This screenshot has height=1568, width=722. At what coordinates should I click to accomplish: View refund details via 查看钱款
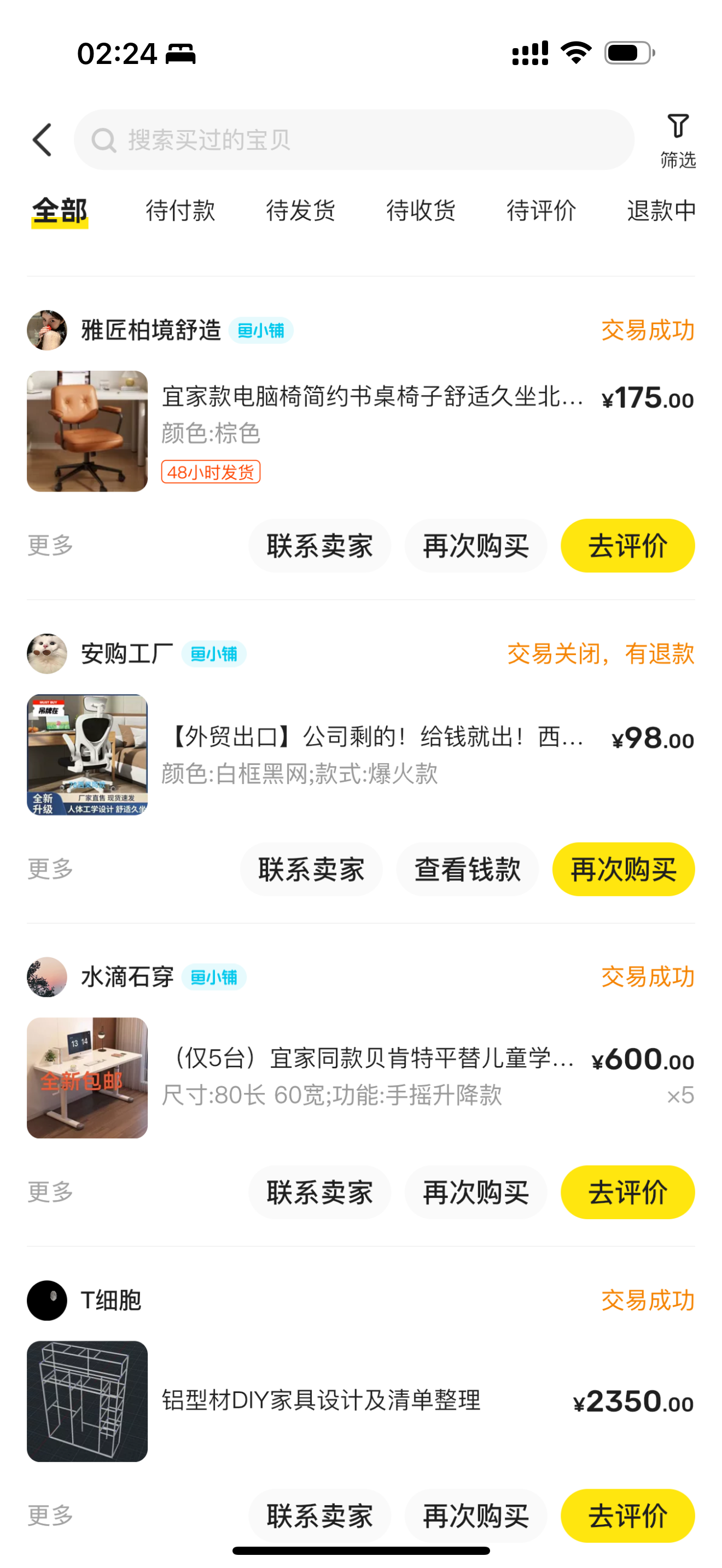point(467,869)
